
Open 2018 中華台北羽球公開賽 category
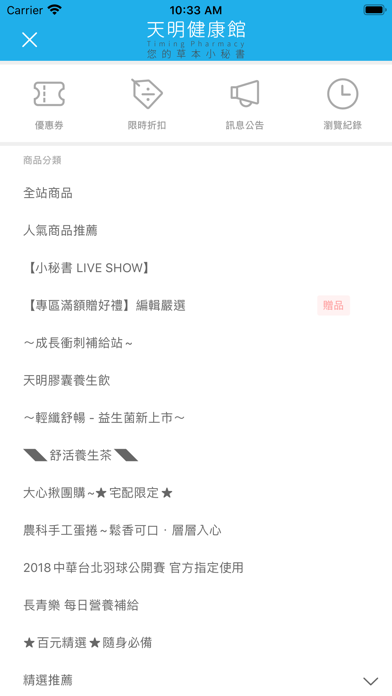[196, 567]
